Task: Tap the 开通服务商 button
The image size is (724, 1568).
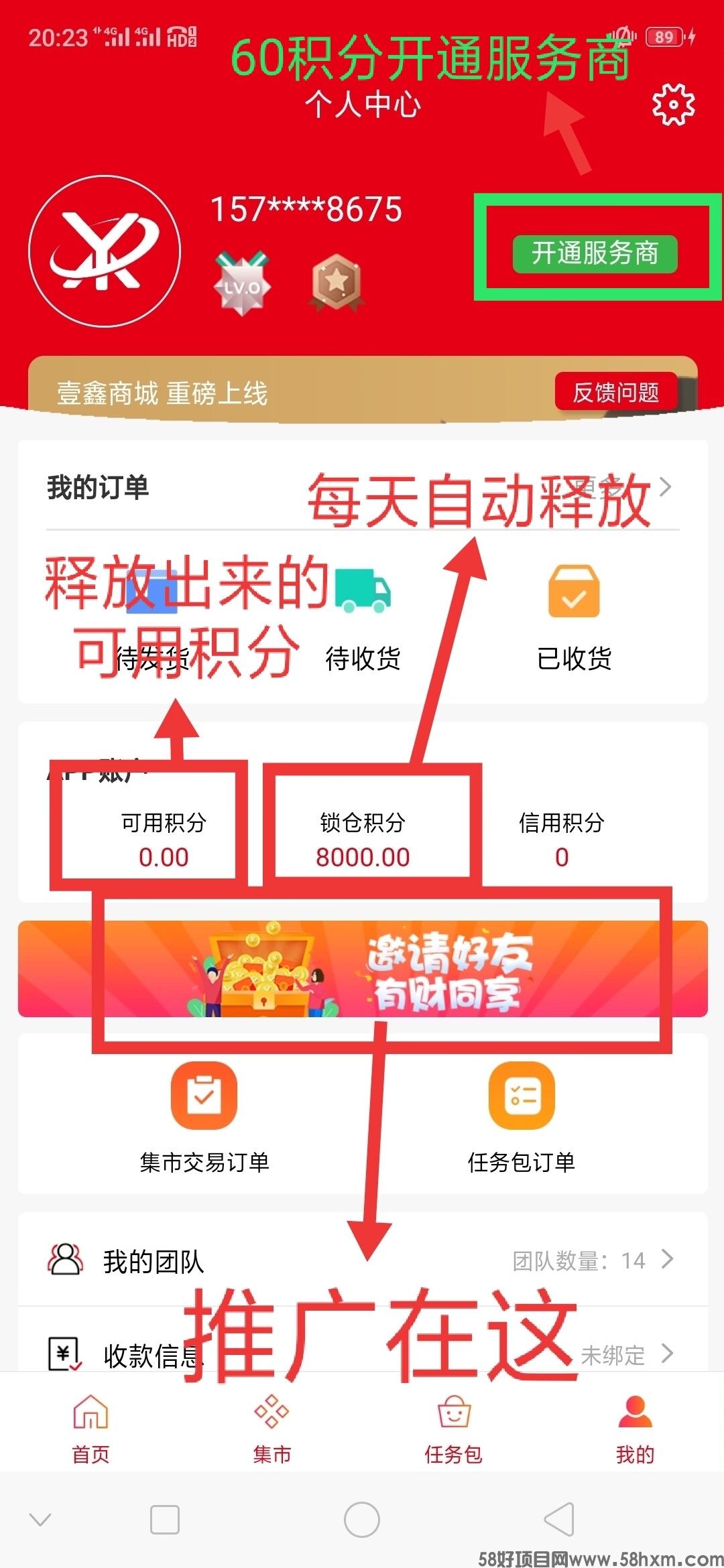Action: pyautogui.click(x=595, y=253)
